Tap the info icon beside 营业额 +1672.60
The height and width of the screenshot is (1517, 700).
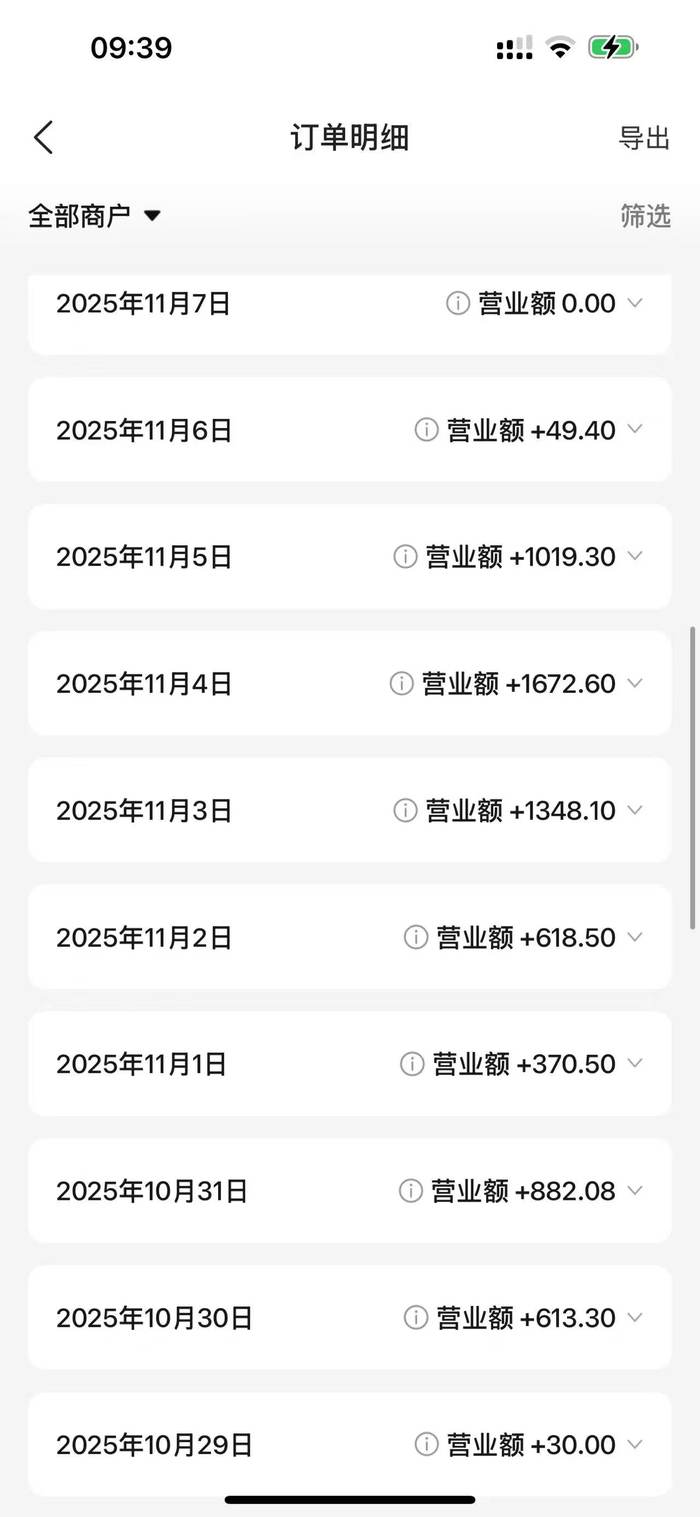click(401, 683)
